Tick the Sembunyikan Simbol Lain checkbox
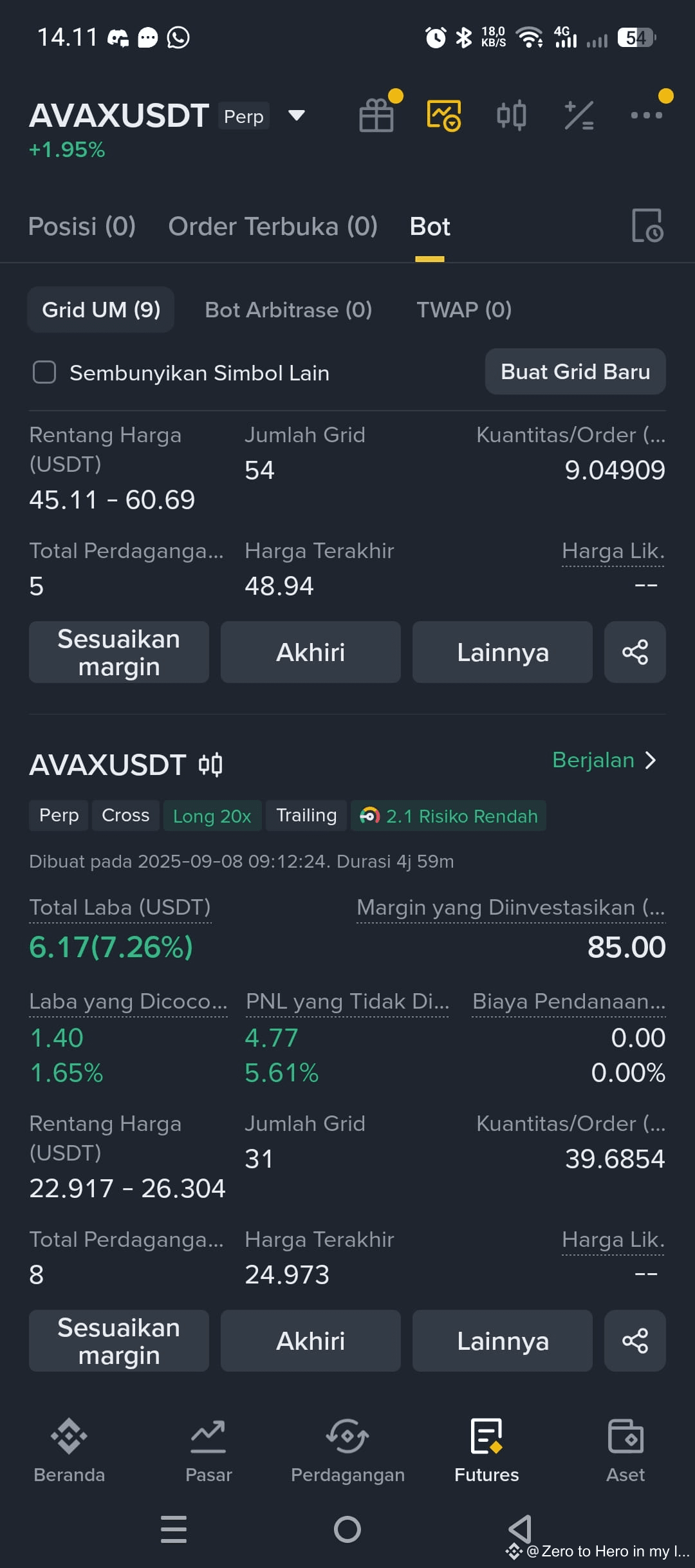695x1568 pixels. point(44,372)
